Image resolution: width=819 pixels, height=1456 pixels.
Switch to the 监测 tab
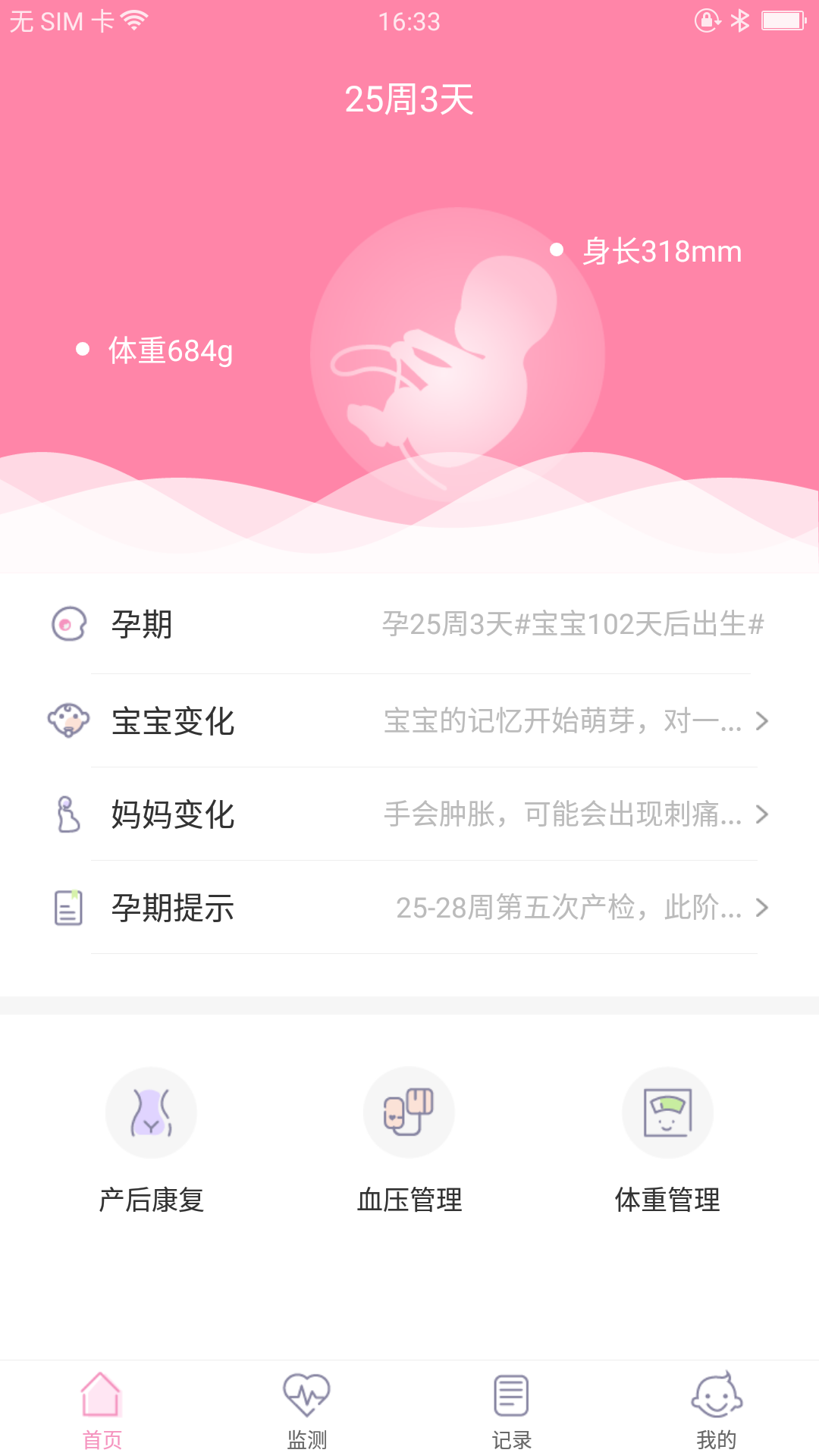307,1410
